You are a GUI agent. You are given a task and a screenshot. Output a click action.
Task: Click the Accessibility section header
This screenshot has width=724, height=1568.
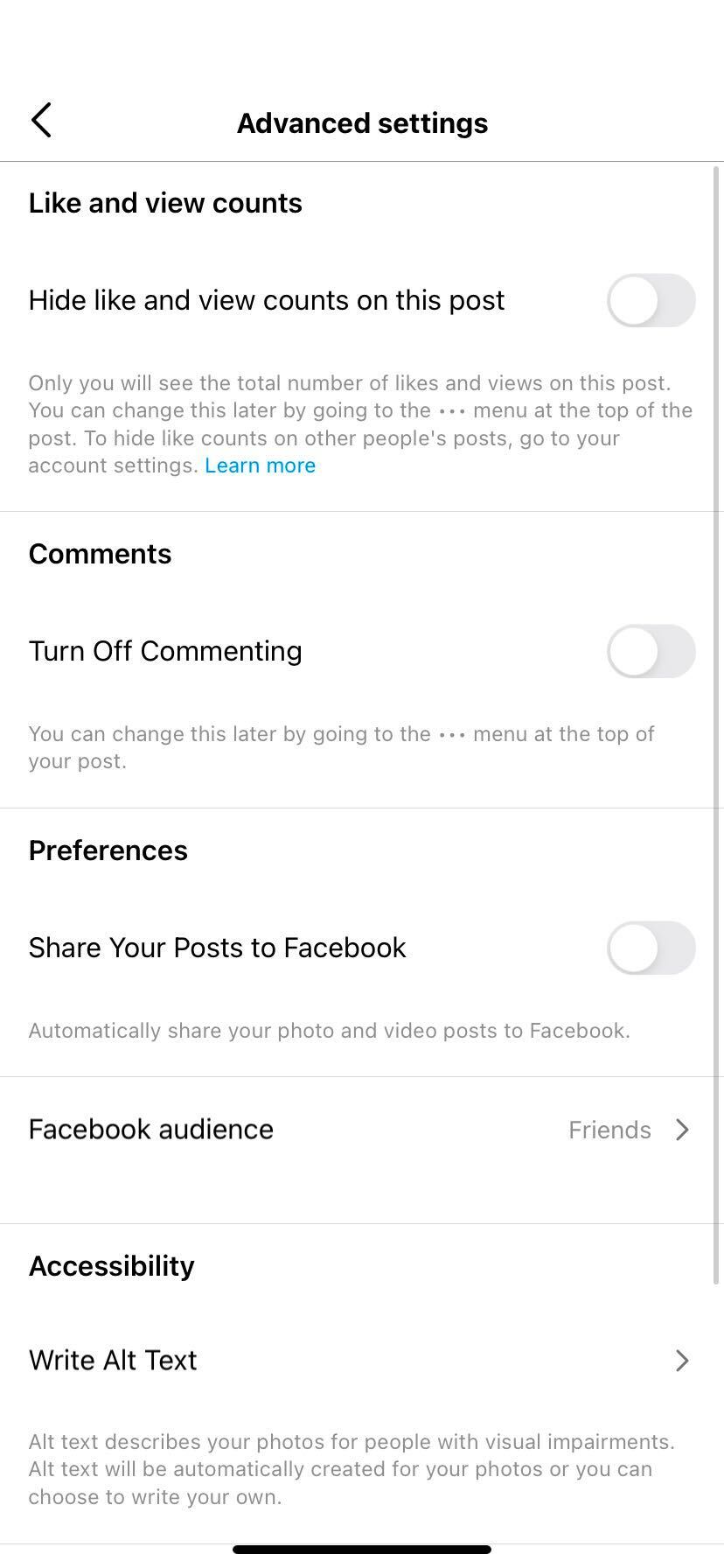(111, 1265)
